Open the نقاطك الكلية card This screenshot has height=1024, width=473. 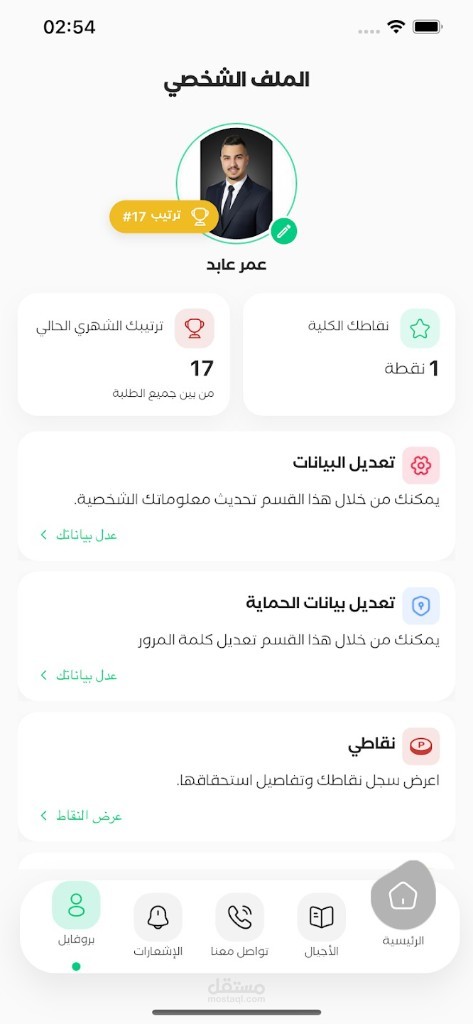pos(349,354)
